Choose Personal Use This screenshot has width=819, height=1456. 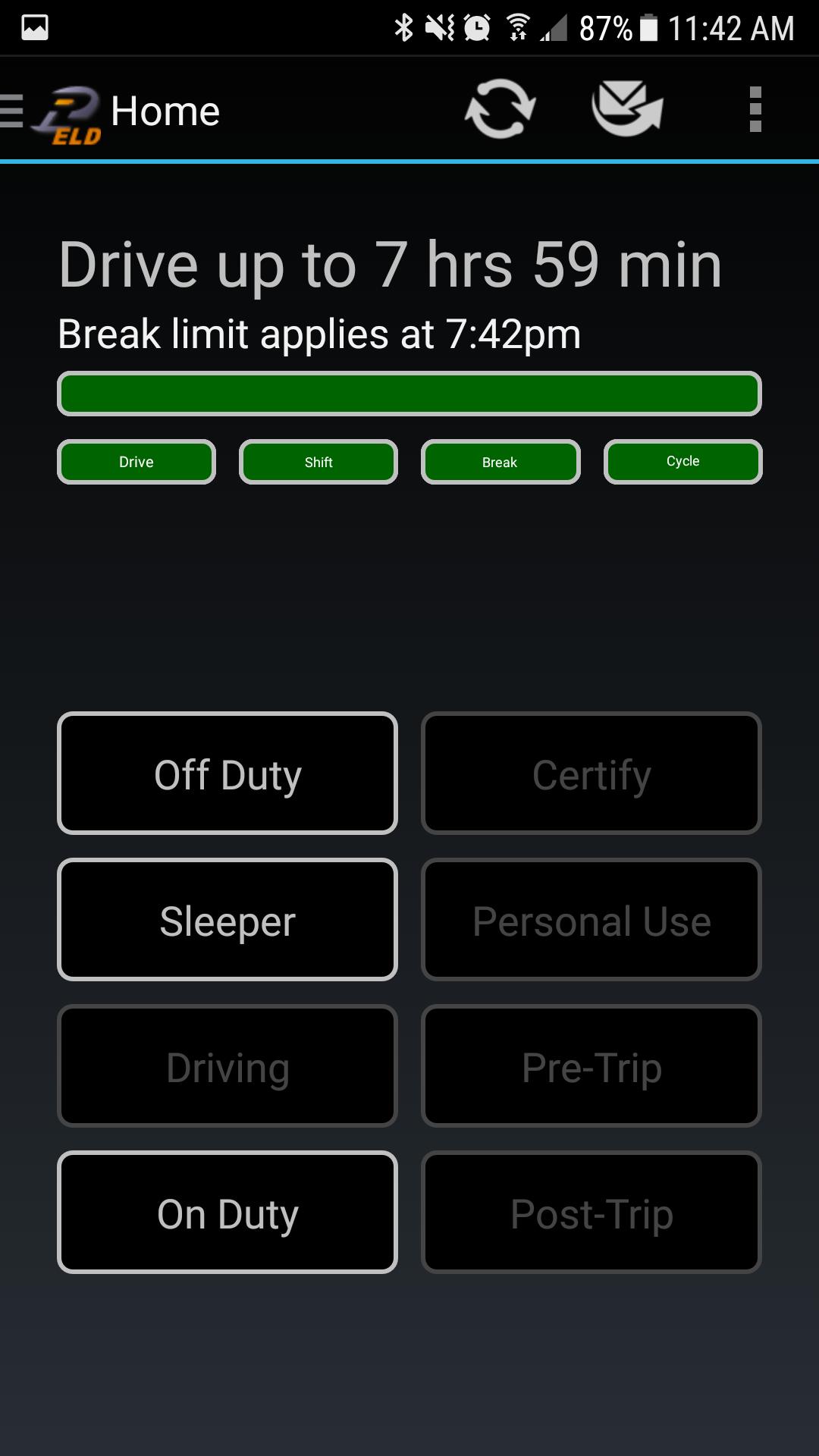[591, 920]
